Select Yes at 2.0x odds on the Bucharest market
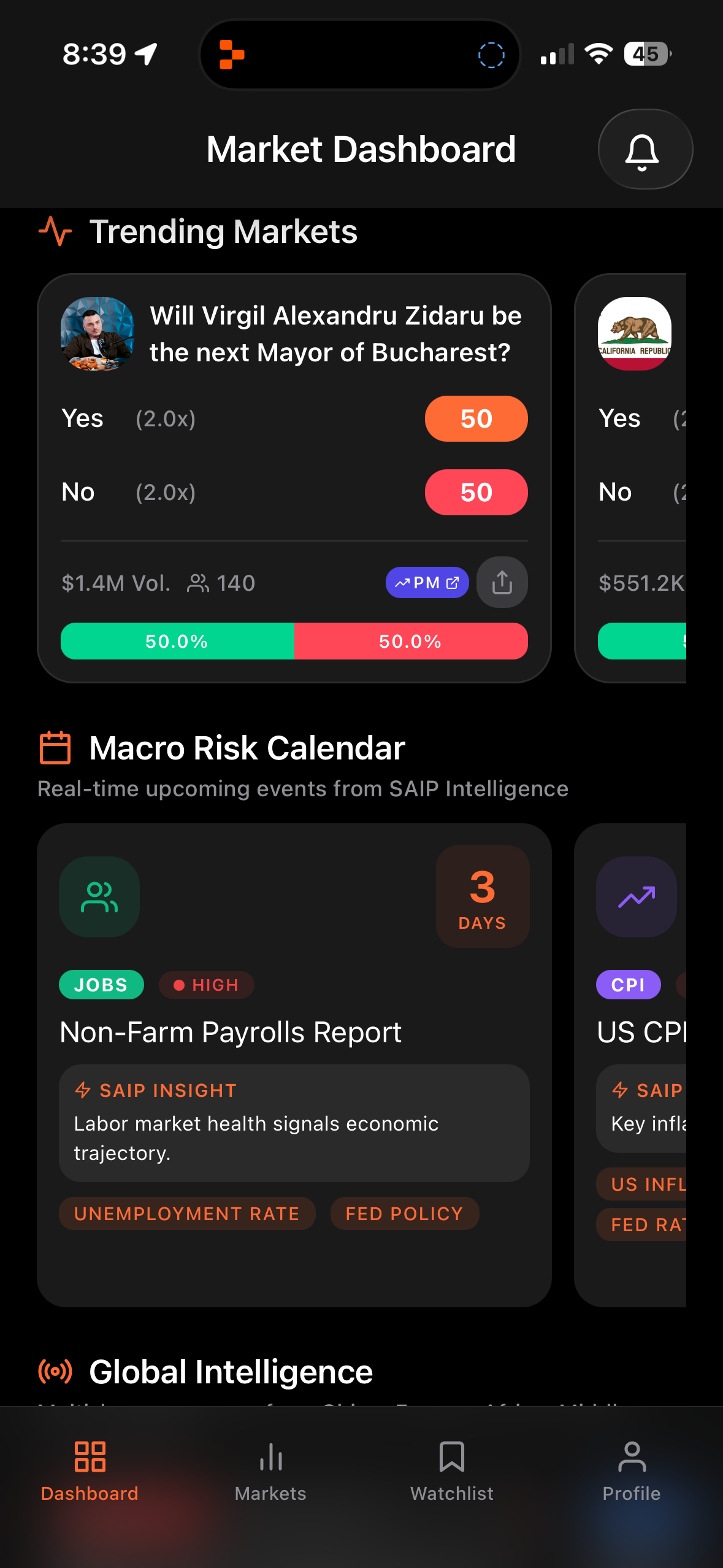Image resolution: width=723 pixels, height=1568 pixels. coord(476,418)
